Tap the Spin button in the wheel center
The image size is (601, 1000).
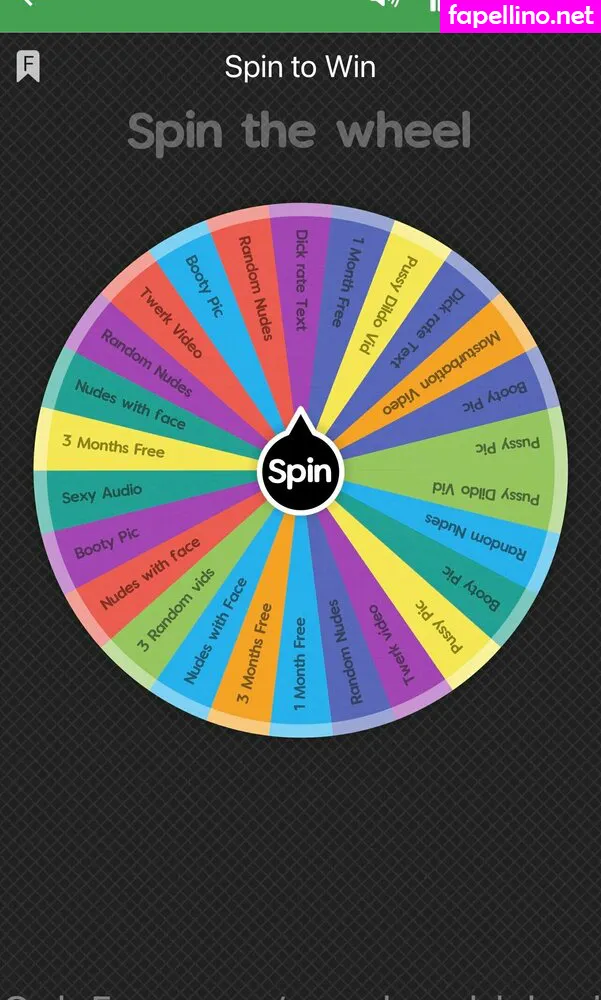pyautogui.click(x=300, y=471)
